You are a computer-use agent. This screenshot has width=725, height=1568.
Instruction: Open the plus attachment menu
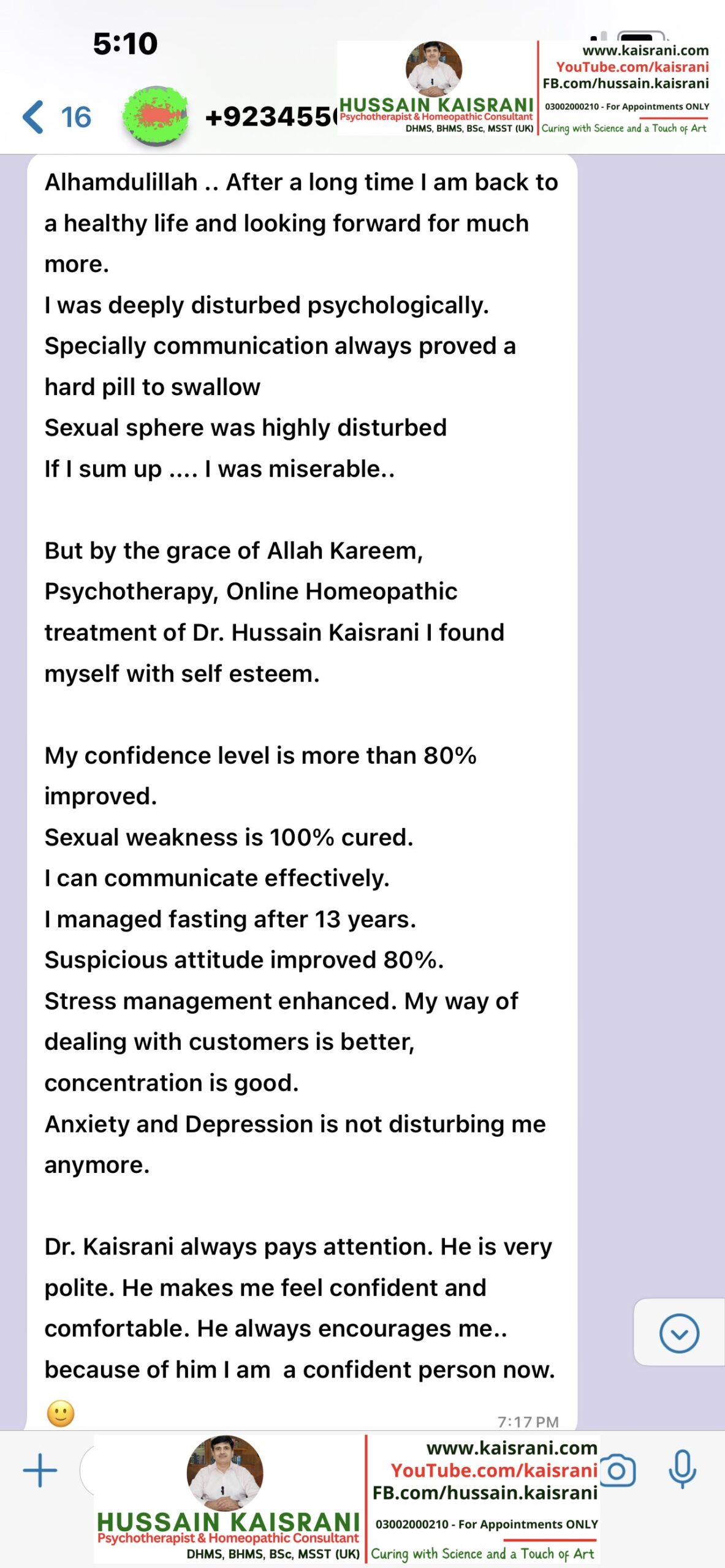tap(40, 1470)
